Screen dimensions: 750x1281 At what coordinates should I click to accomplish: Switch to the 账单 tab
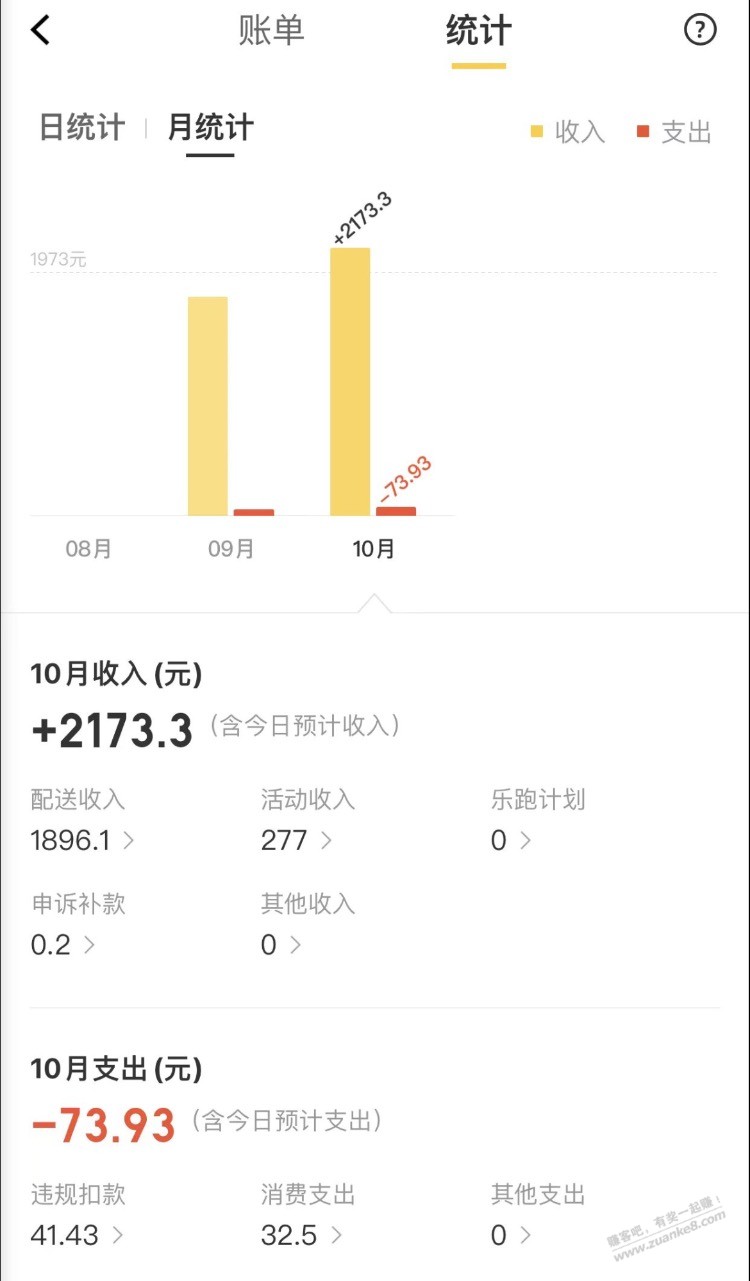point(271,31)
